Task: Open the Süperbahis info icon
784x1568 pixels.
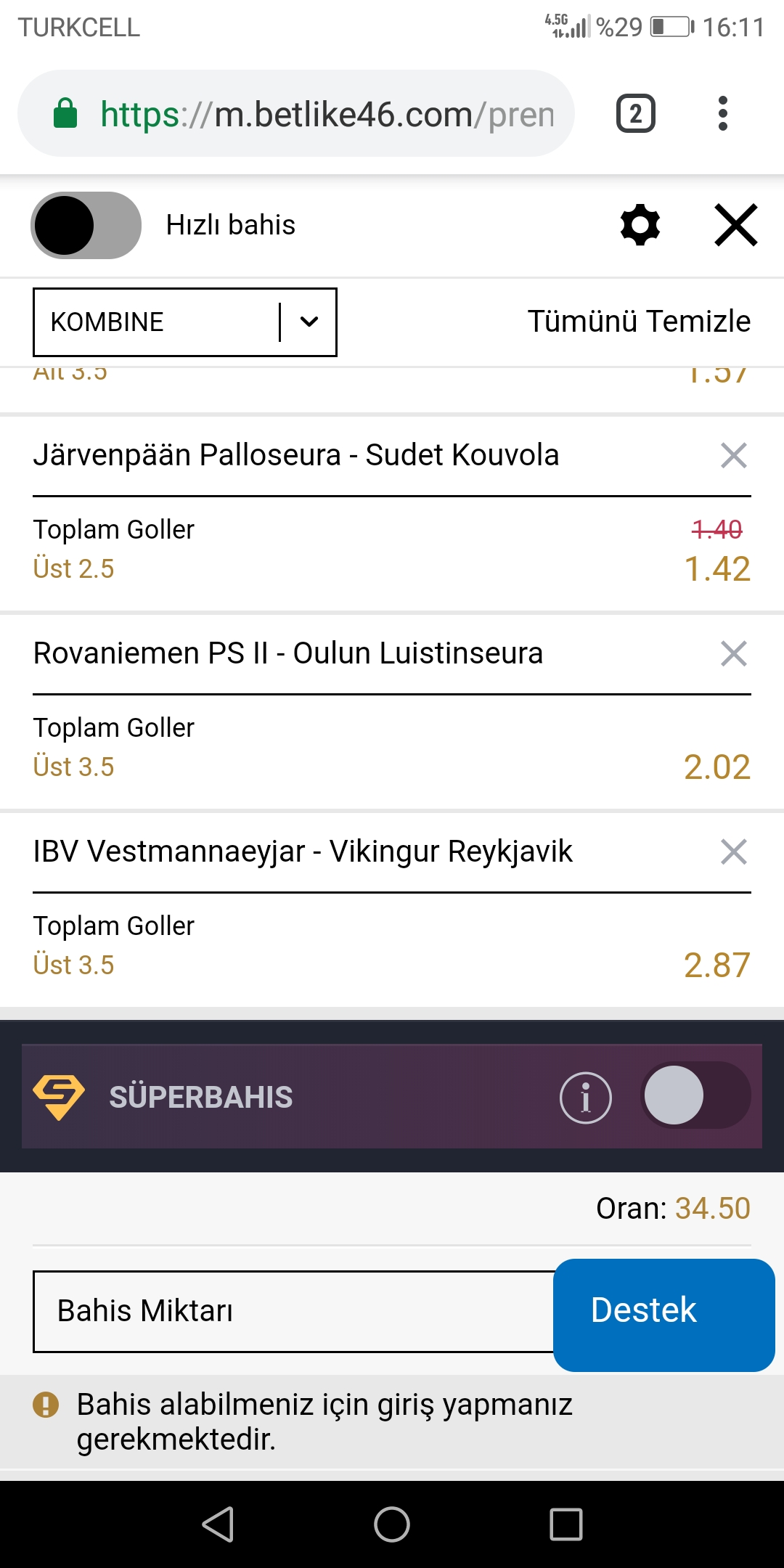Action: point(585,1097)
